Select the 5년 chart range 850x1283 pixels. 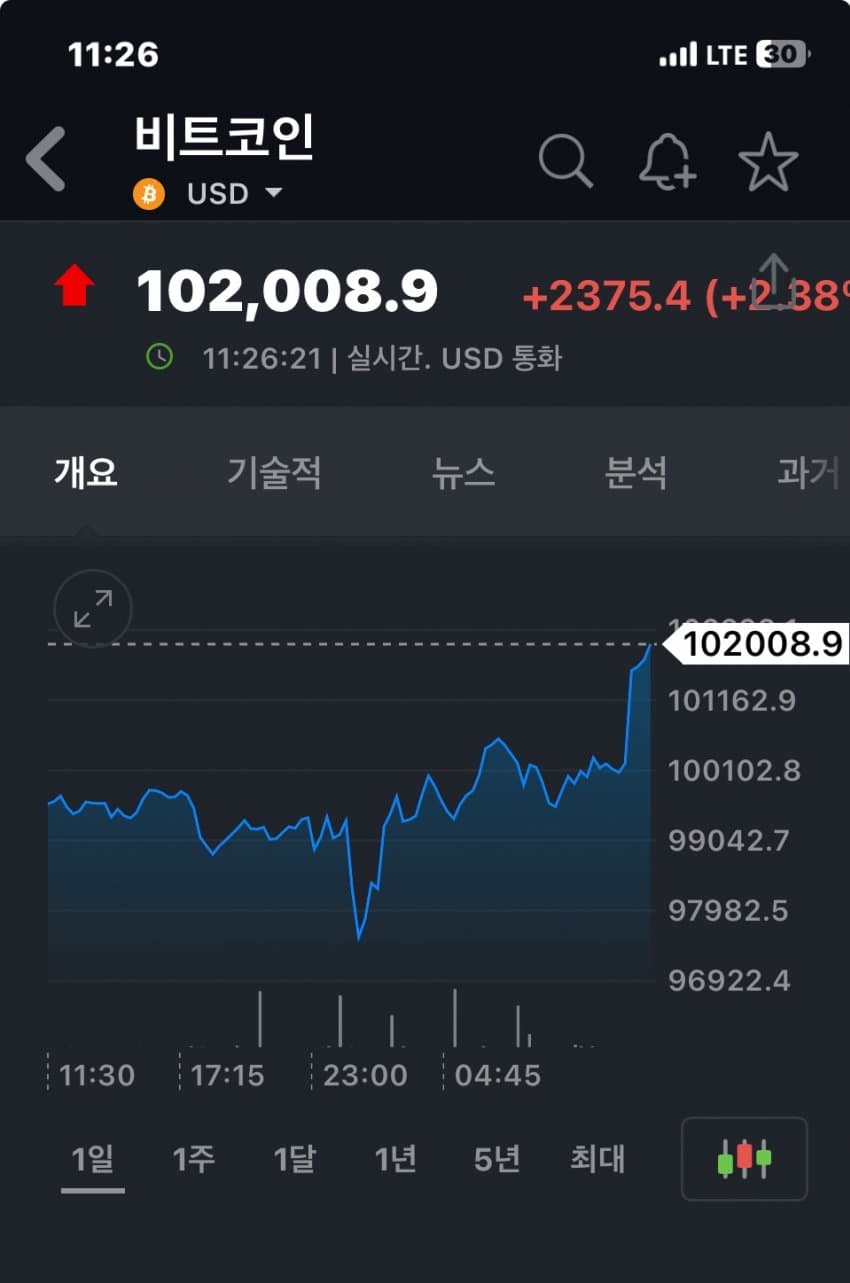497,1159
